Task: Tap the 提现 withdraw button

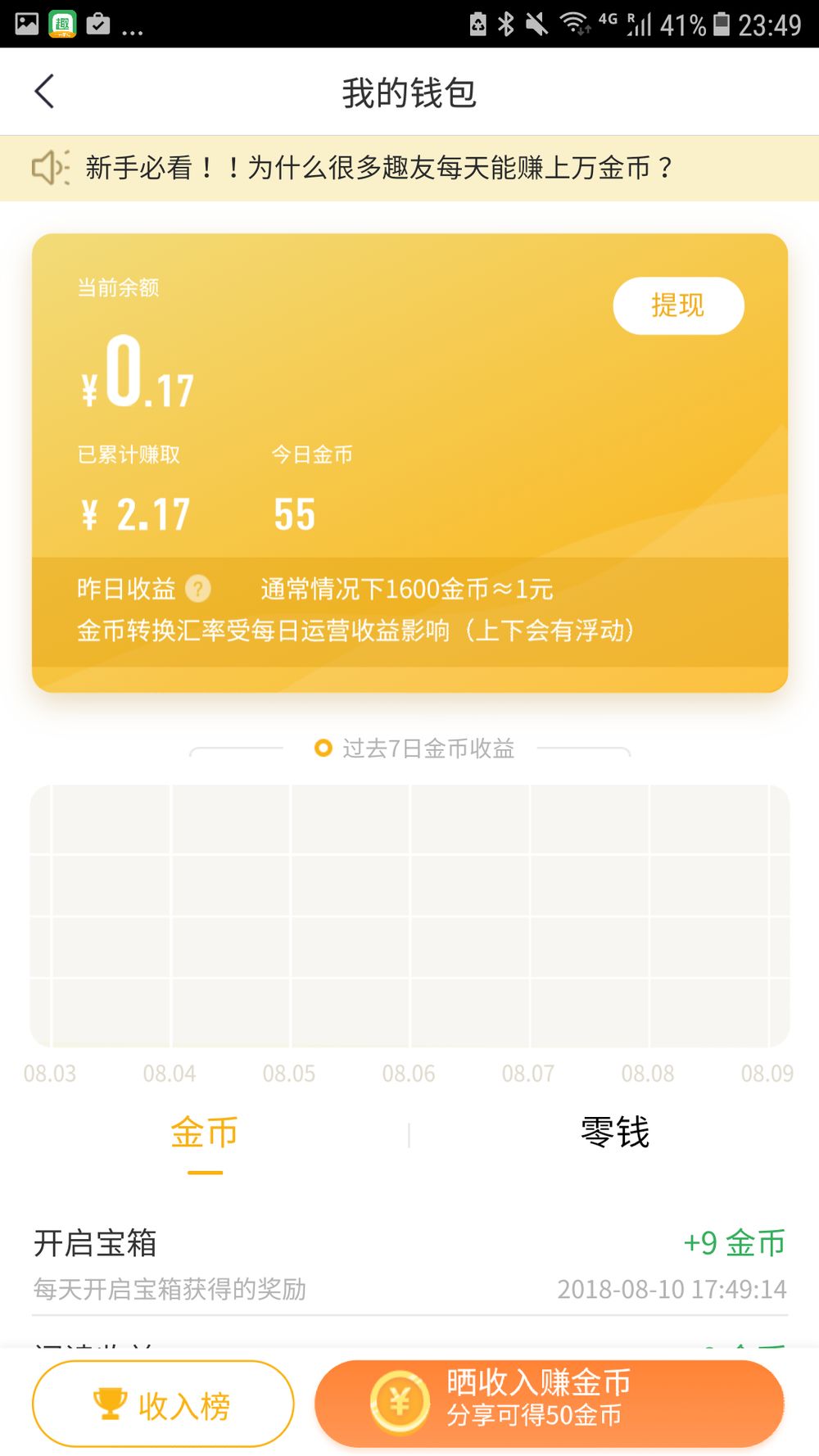Action: 678,305
